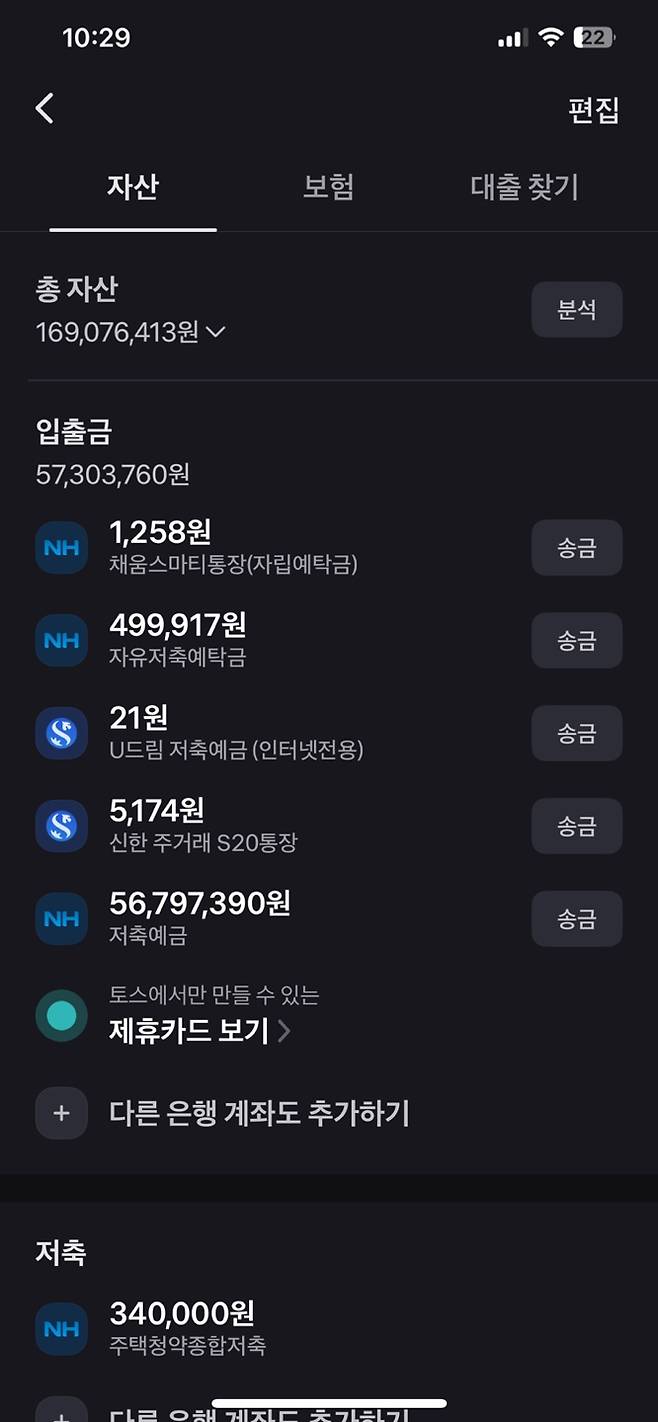
Task: Open the 주택청약종합저축 savings account
Action: 188,1327
